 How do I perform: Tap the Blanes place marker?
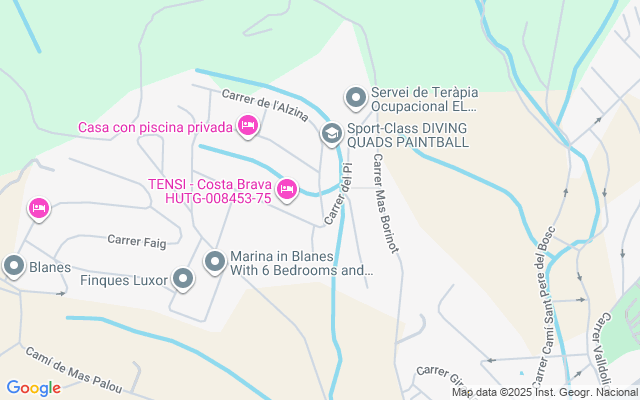click(x=14, y=267)
